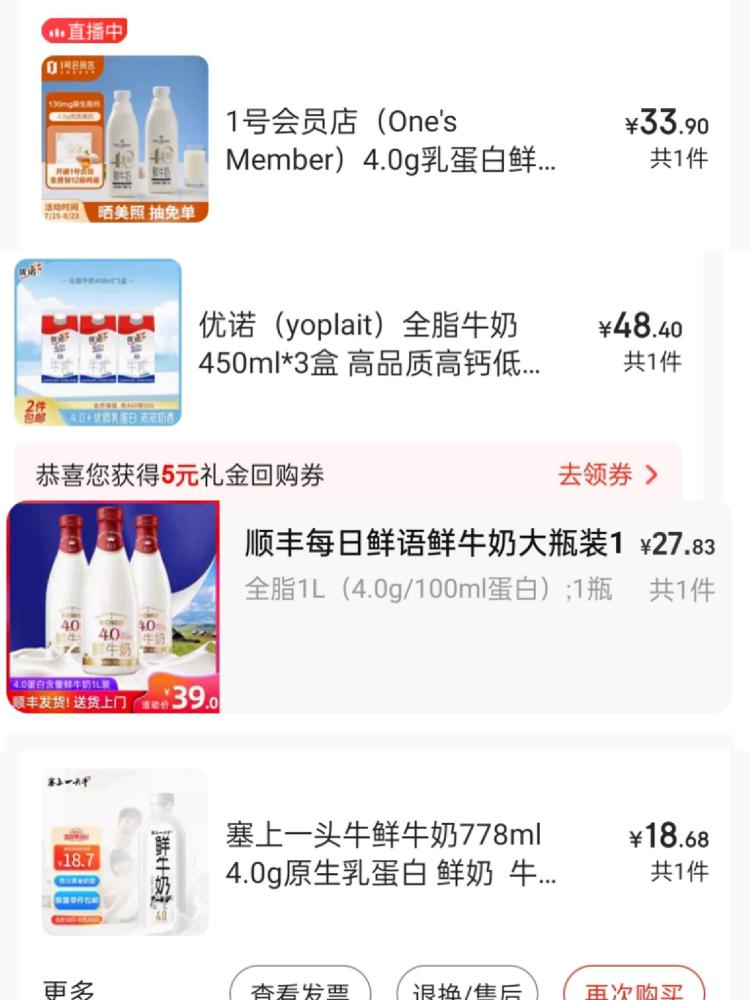Tap the red 直播中 live-streaming badge

[x=83, y=29]
